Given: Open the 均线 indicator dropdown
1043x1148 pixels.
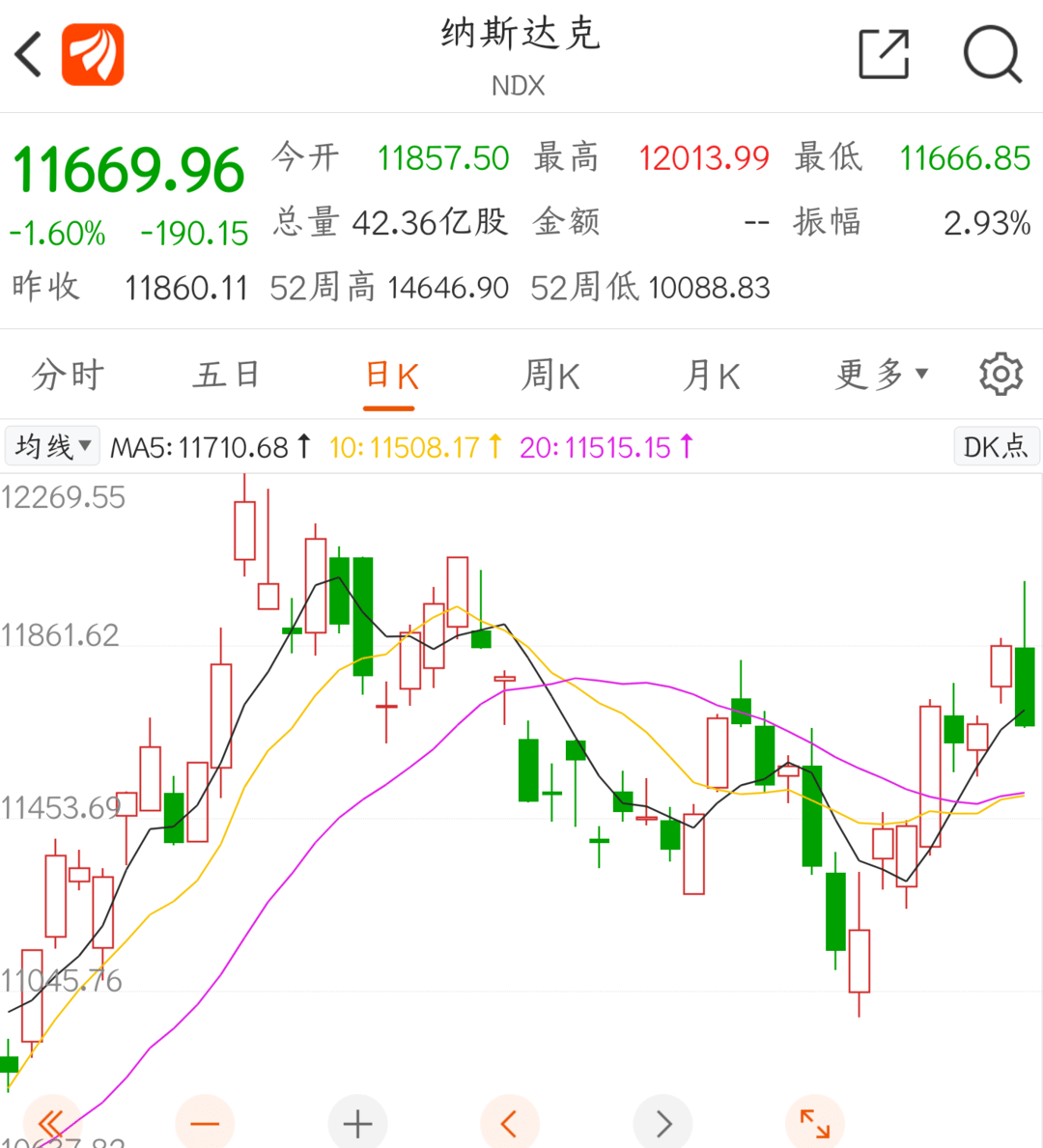Looking at the screenshot, I should [52, 447].
